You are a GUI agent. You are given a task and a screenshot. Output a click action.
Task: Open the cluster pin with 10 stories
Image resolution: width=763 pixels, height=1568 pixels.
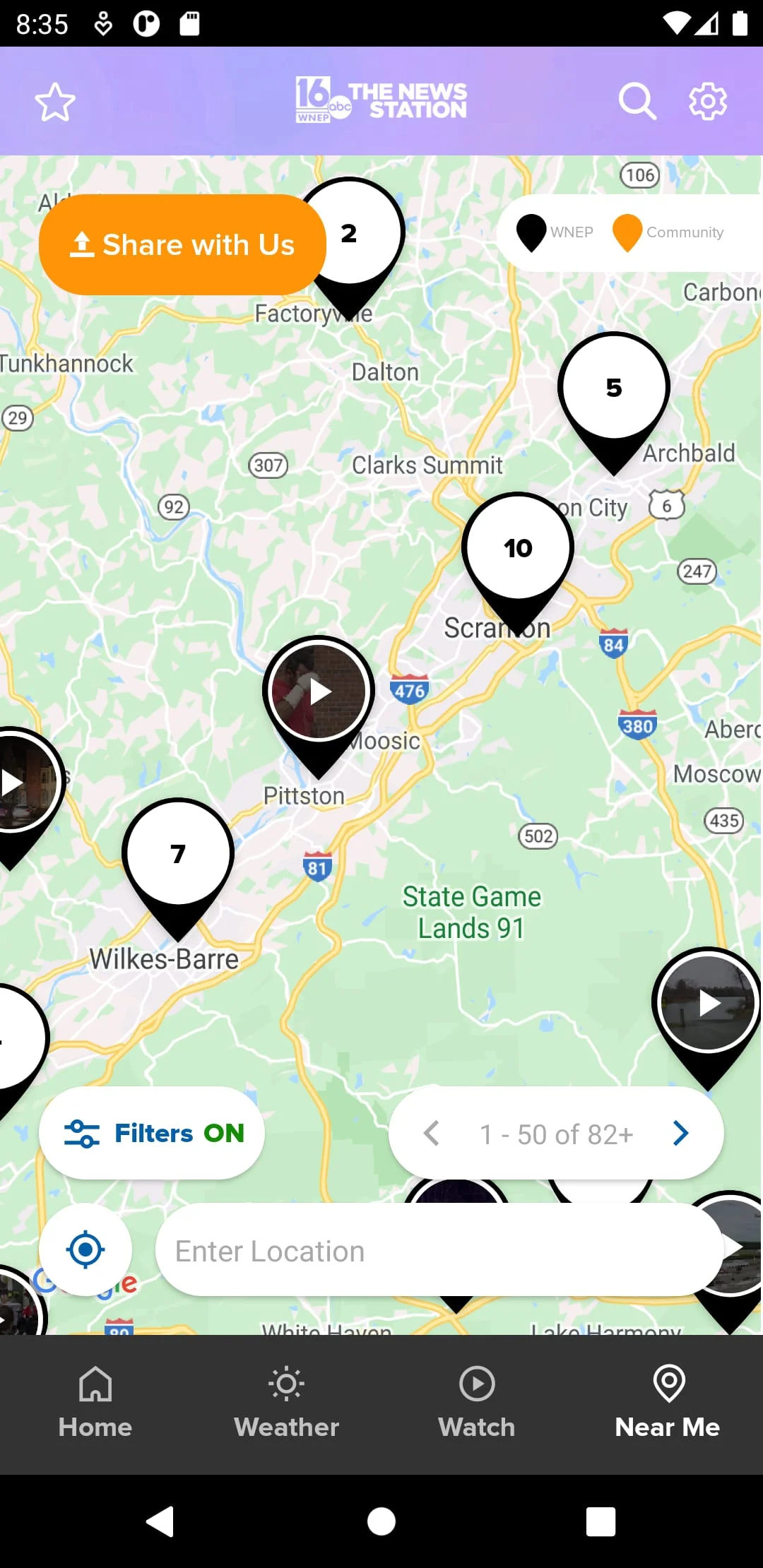click(518, 549)
